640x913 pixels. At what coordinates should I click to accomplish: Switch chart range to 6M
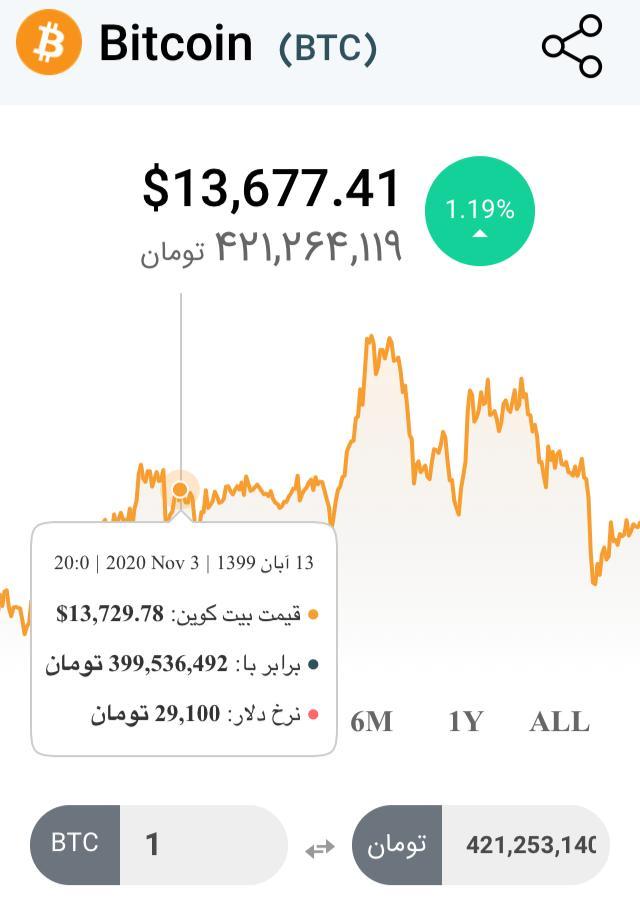[371, 721]
